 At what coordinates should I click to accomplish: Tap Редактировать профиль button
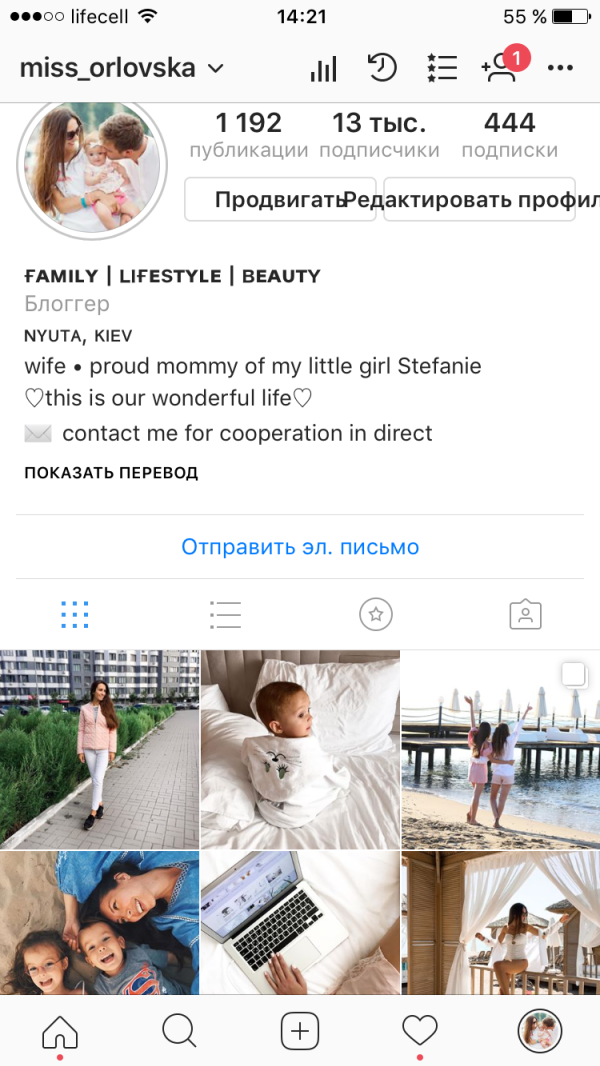point(479,199)
